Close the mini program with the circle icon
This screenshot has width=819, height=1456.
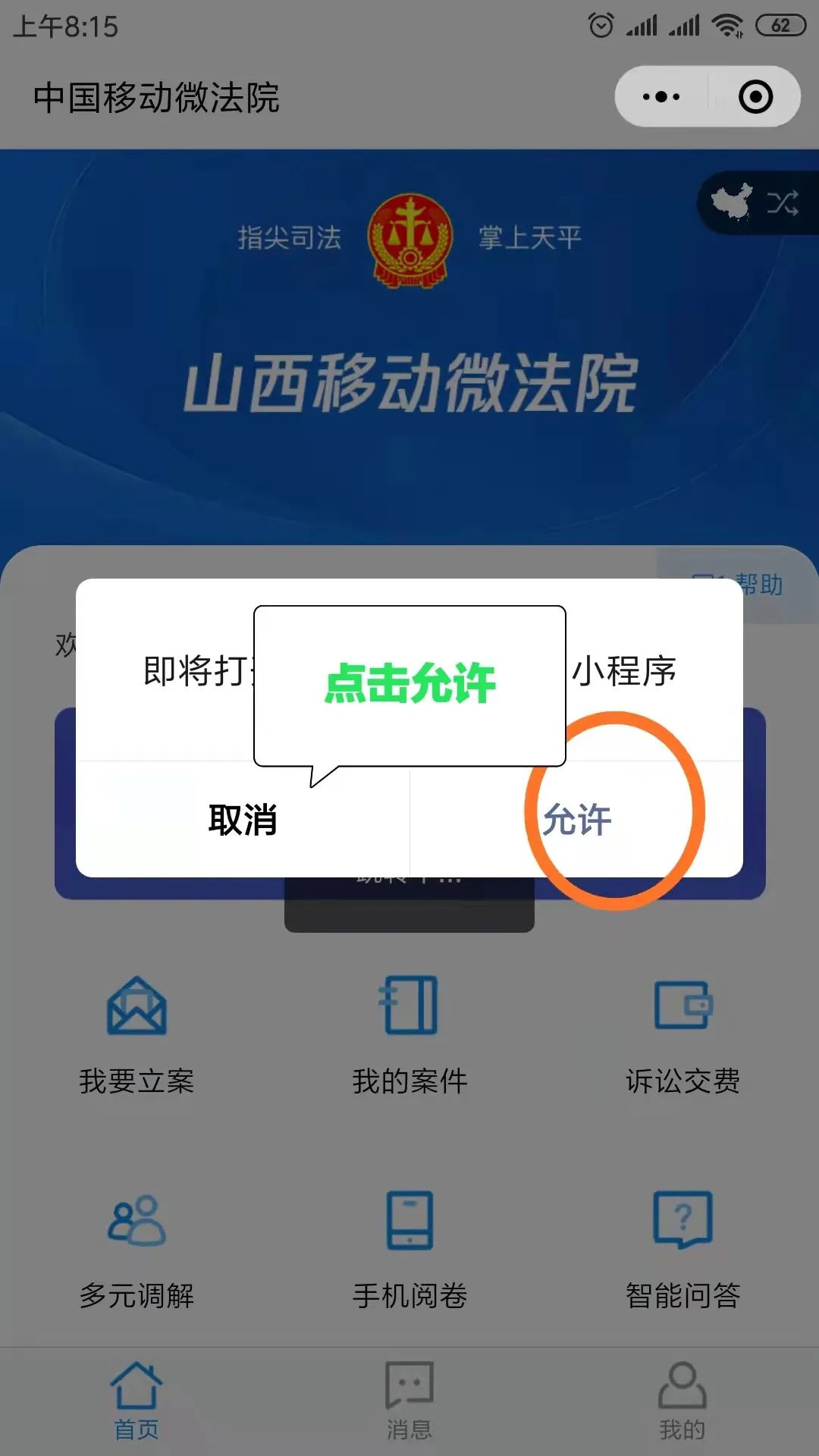tap(755, 97)
